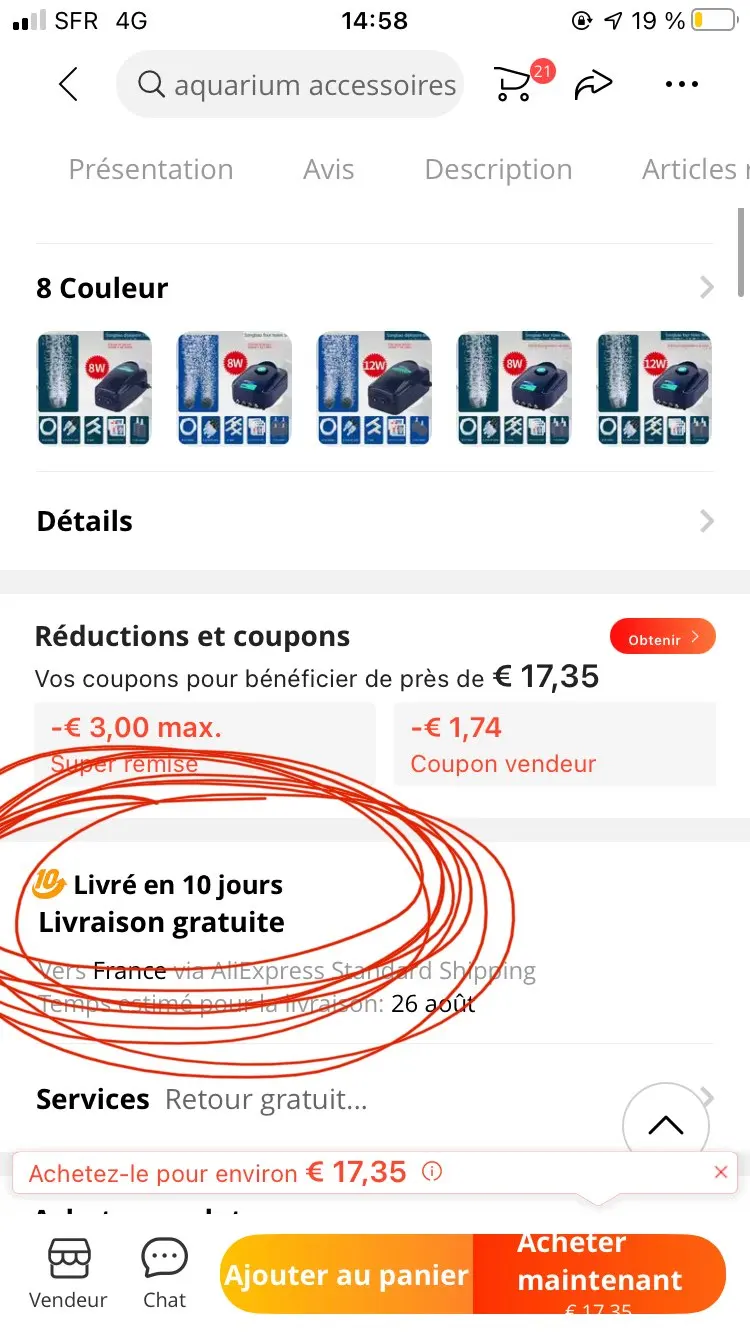The width and height of the screenshot is (750, 1334).
Task: Dismiss the Achetez-le pour environ banner
Action: tap(721, 1172)
